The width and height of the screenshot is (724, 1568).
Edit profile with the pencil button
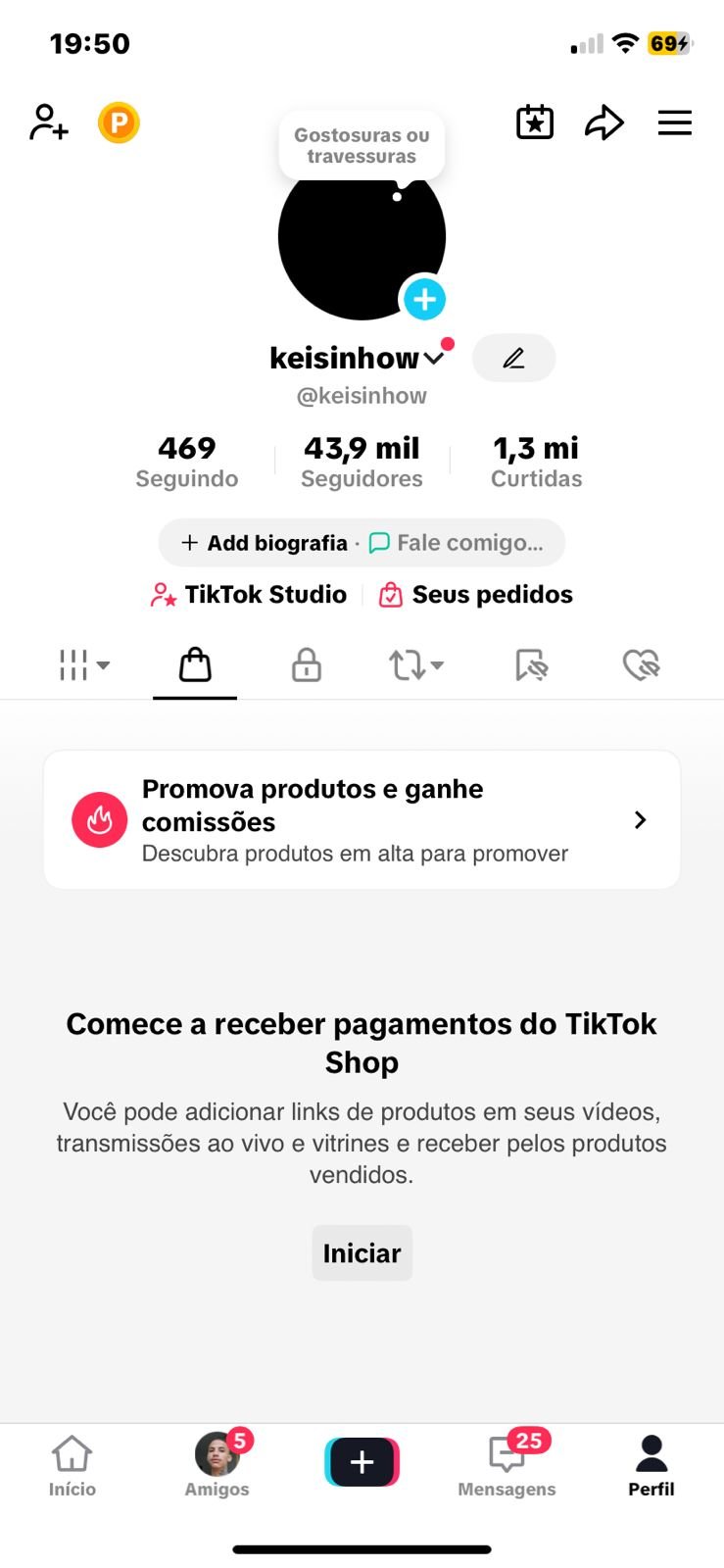(513, 358)
